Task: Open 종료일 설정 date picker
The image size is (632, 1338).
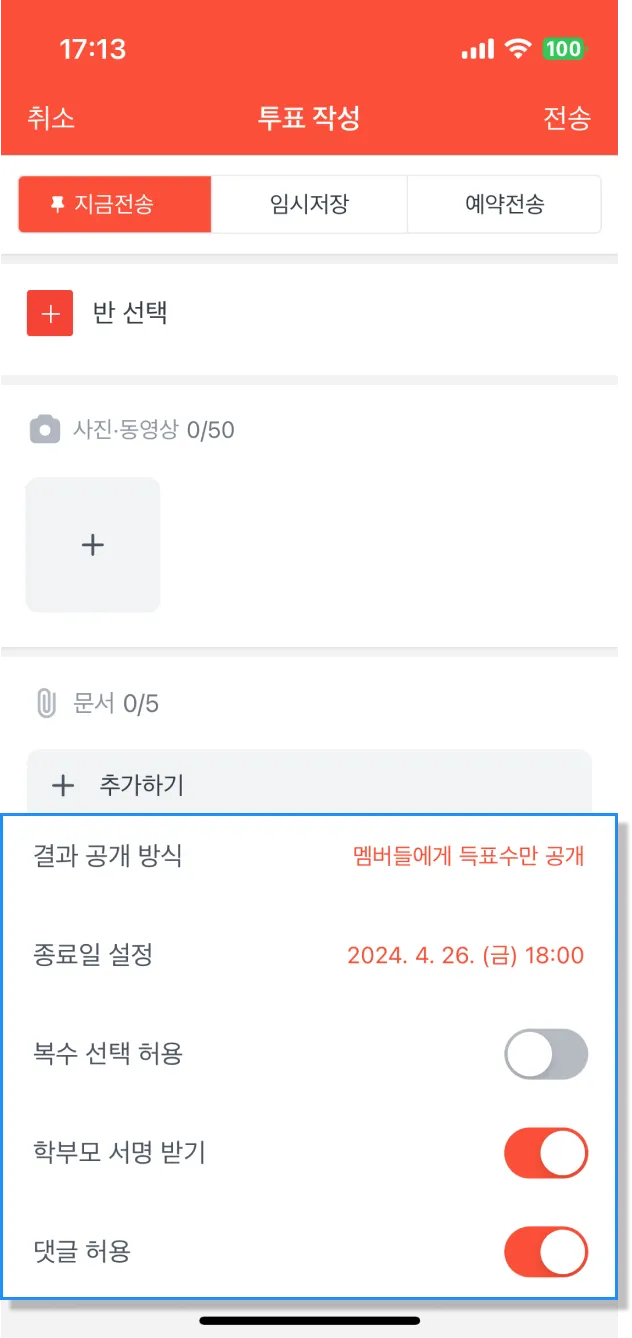Action: [465, 955]
